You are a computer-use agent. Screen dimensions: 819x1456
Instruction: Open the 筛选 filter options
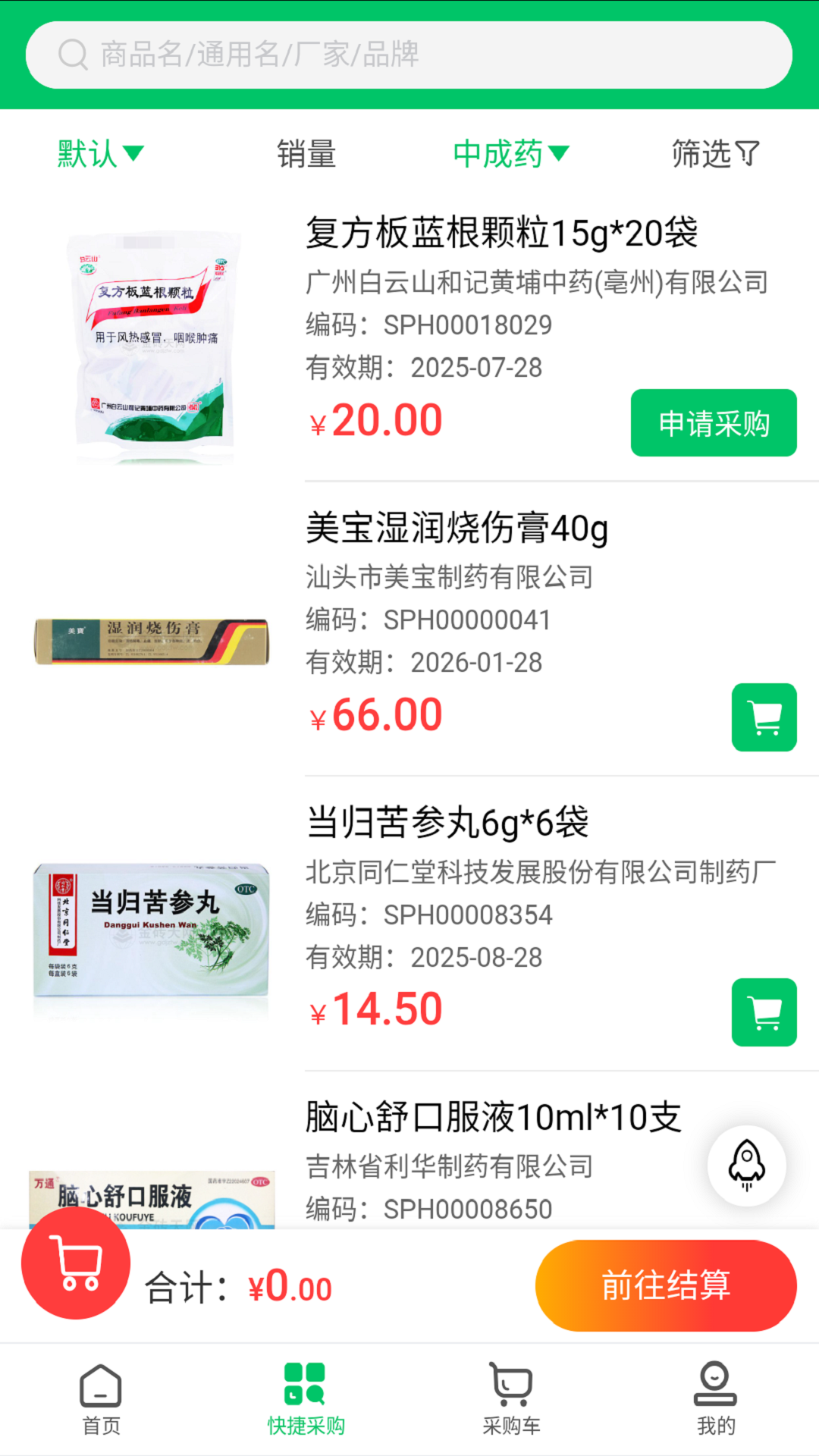(x=714, y=154)
